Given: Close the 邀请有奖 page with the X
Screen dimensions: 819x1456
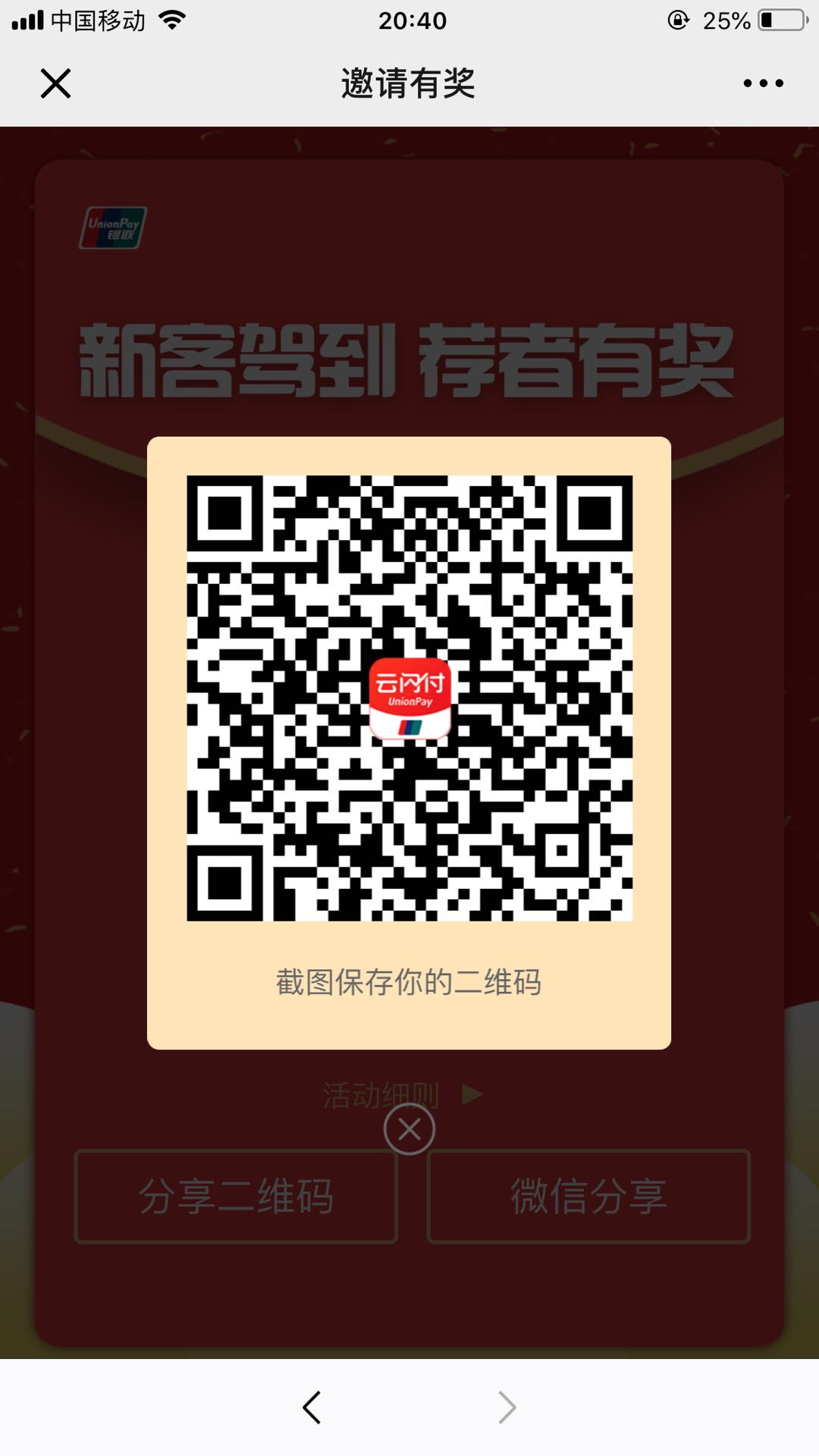Looking at the screenshot, I should coord(55,83).
